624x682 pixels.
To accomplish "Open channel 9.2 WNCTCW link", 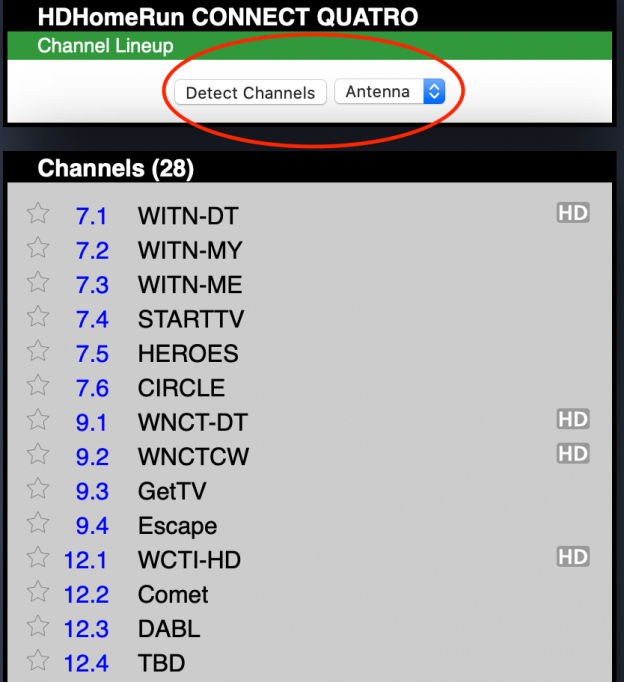I will point(92,457).
